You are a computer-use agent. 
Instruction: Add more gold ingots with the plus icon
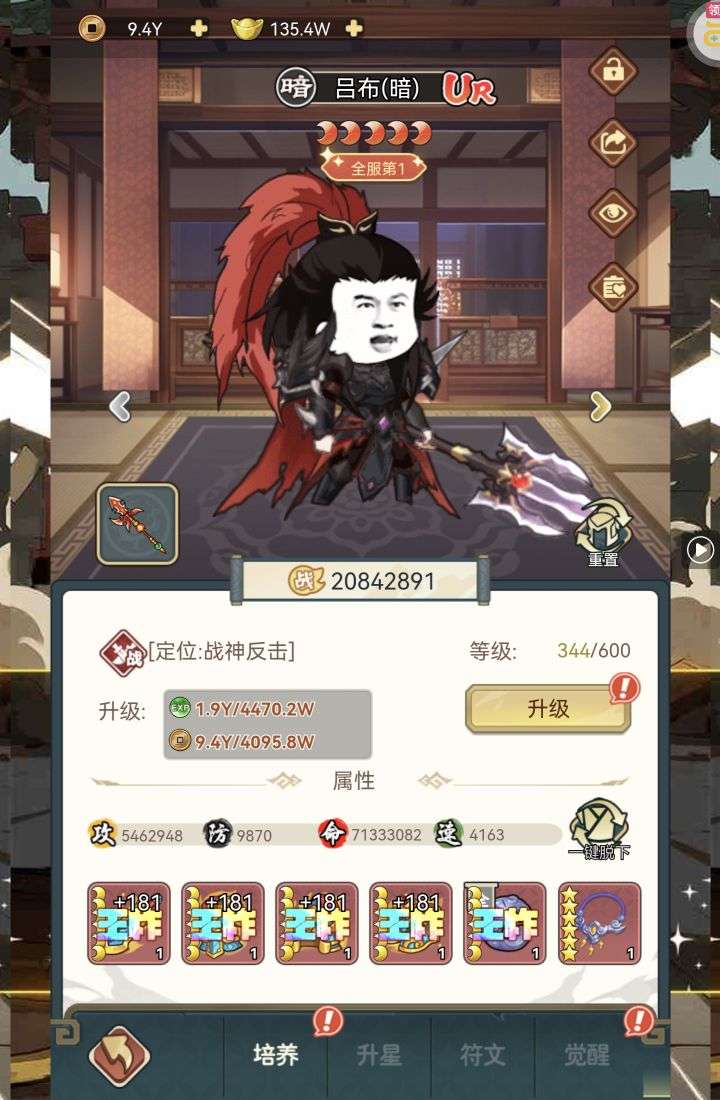coord(352,29)
